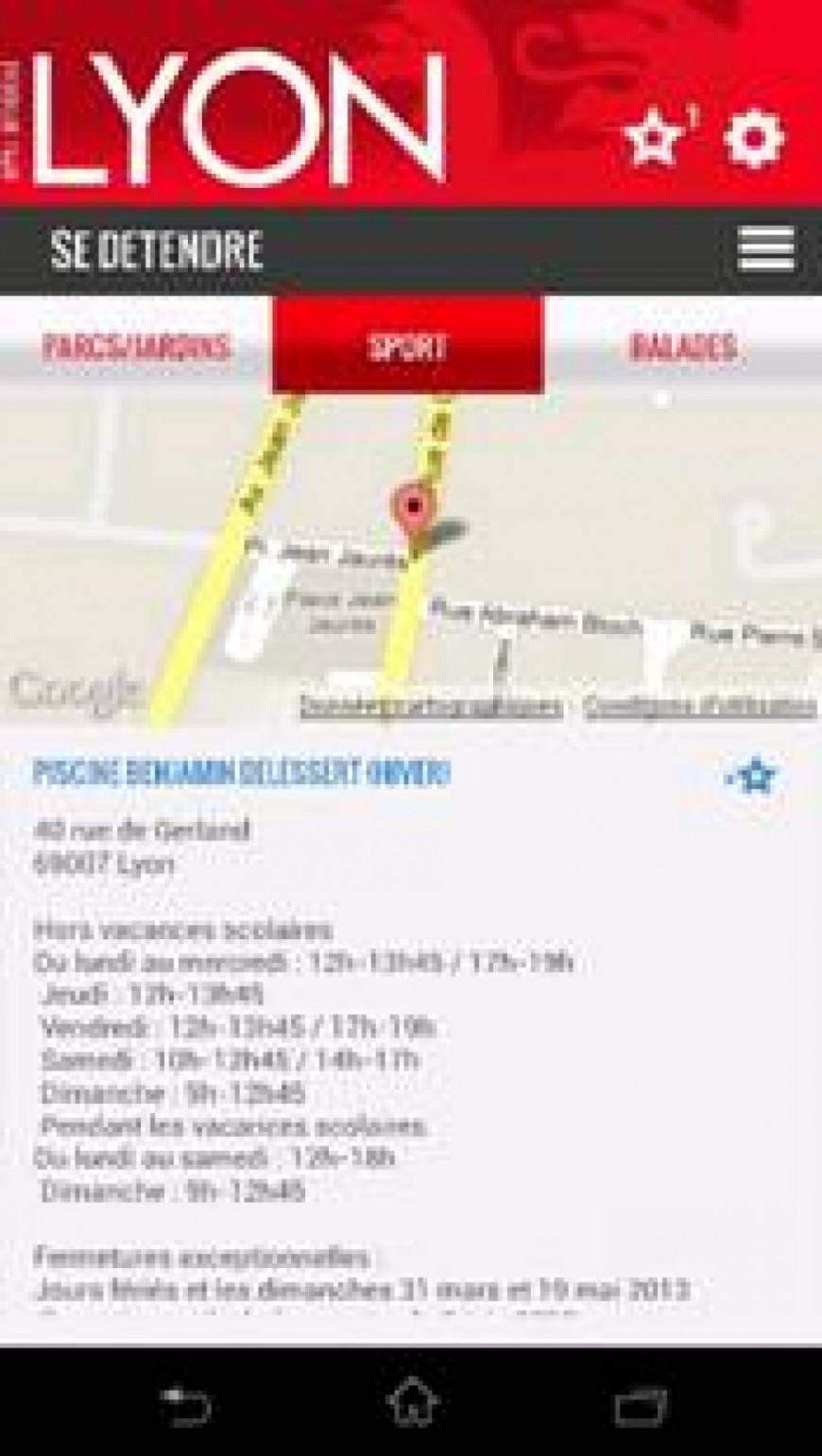Go back with the system back button
Image resolution: width=822 pixels, height=1456 pixels.
pyautogui.click(x=184, y=1402)
